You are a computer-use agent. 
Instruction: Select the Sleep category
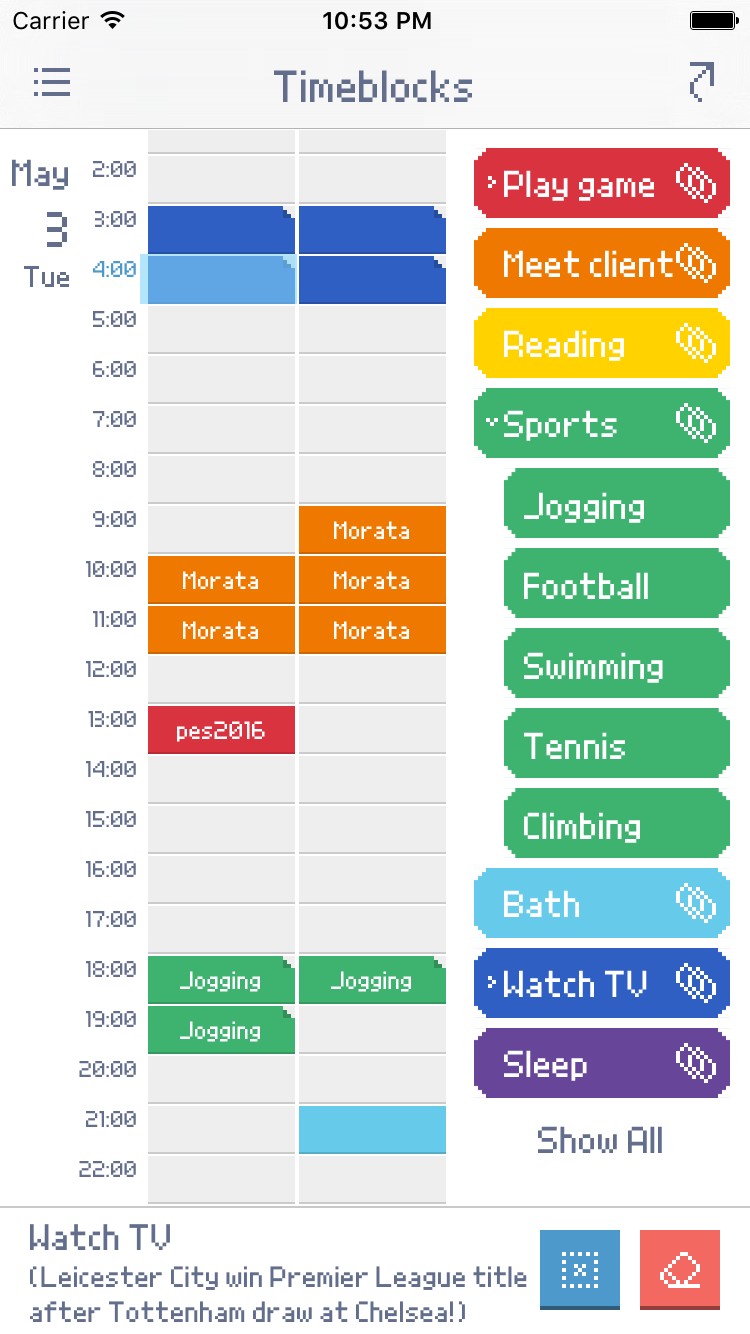pyautogui.click(x=602, y=1064)
